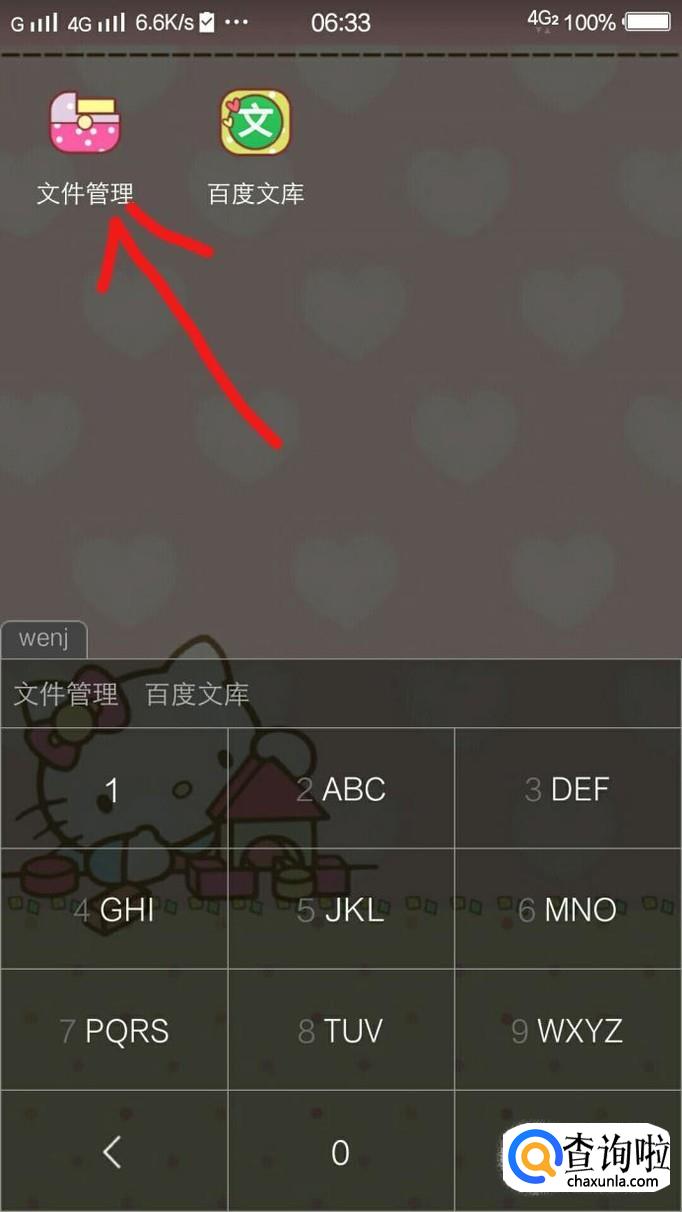This screenshot has width=682, height=1212.
Task: Tap the 0 key
Action: [341, 1152]
